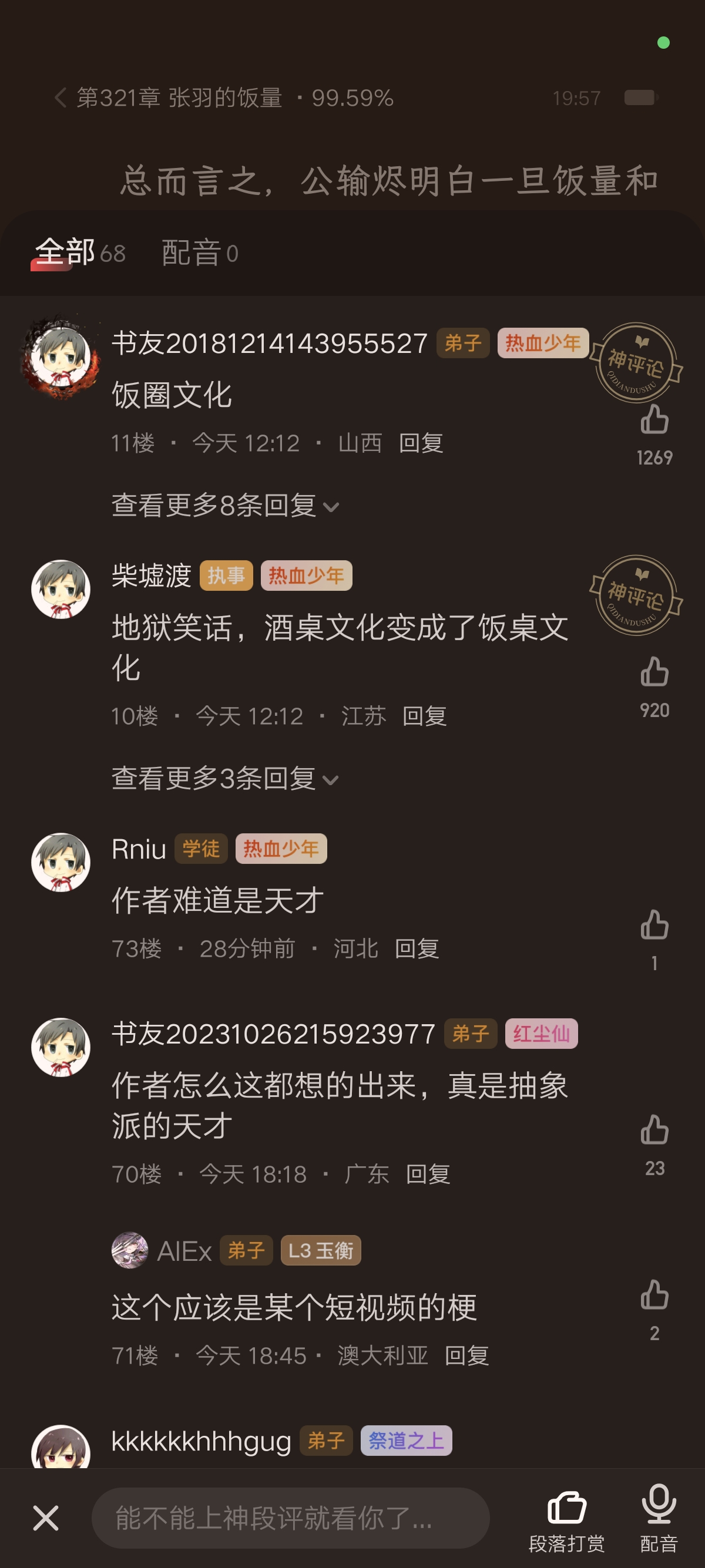
Task: Like Rniu's comment
Action: (654, 925)
